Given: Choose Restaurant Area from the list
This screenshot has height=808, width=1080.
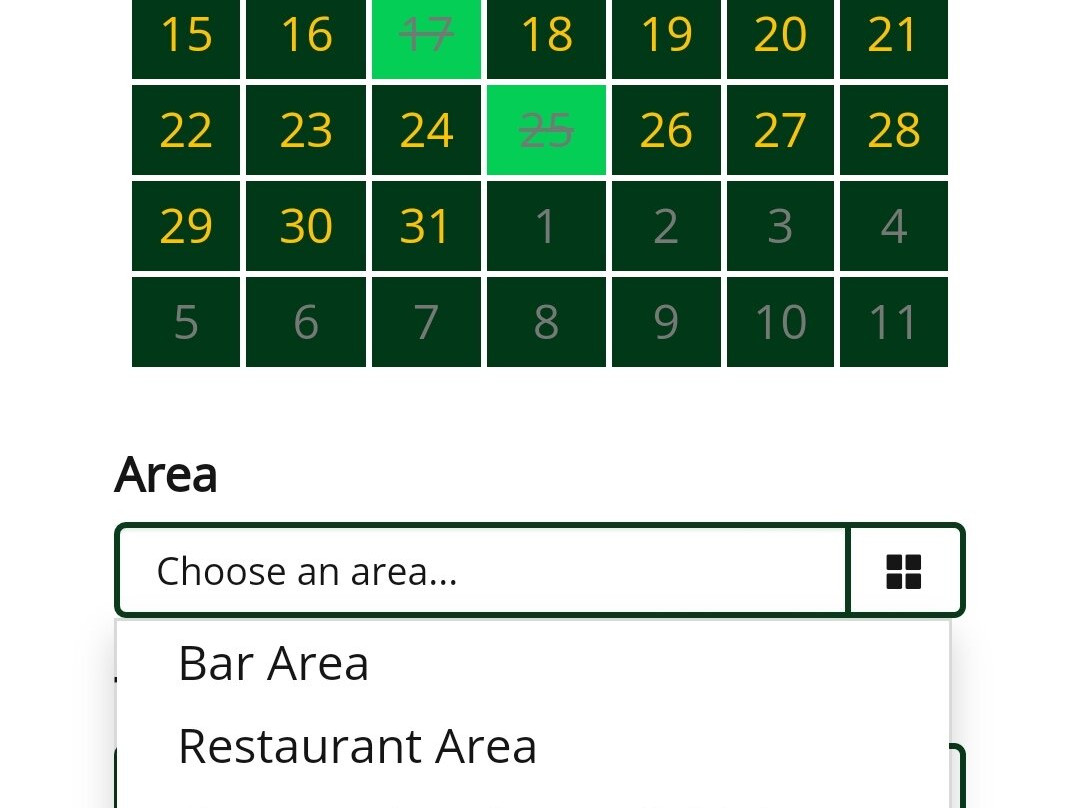Looking at the screenshot, I should (532, 746).
